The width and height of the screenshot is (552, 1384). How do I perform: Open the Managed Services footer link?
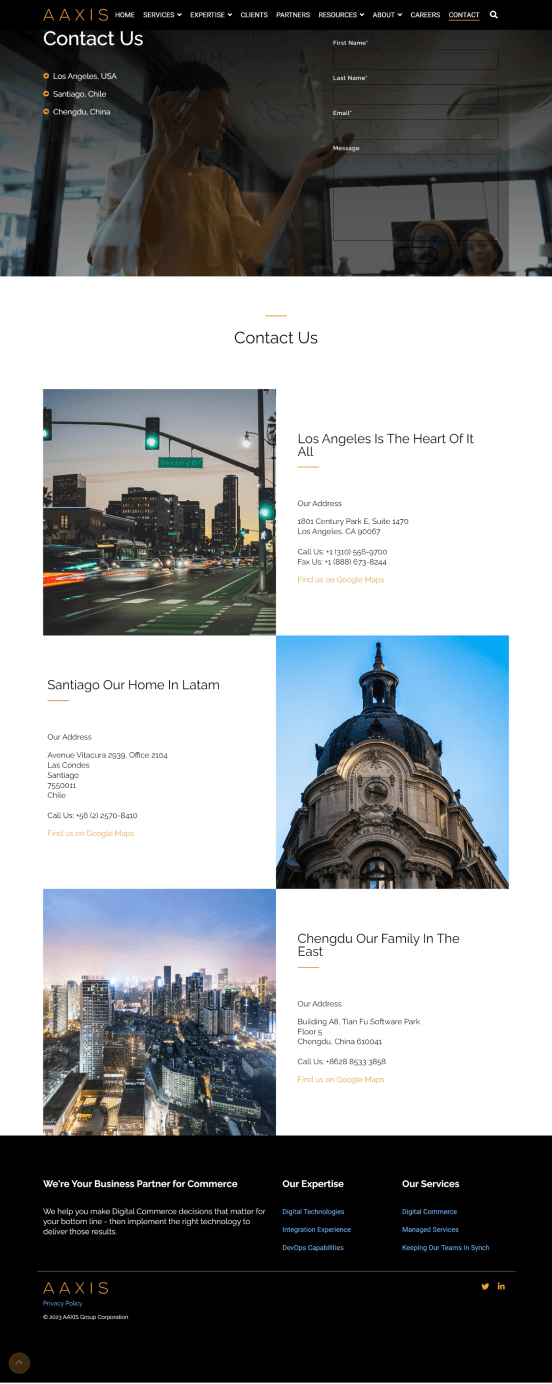[430, 1230]
